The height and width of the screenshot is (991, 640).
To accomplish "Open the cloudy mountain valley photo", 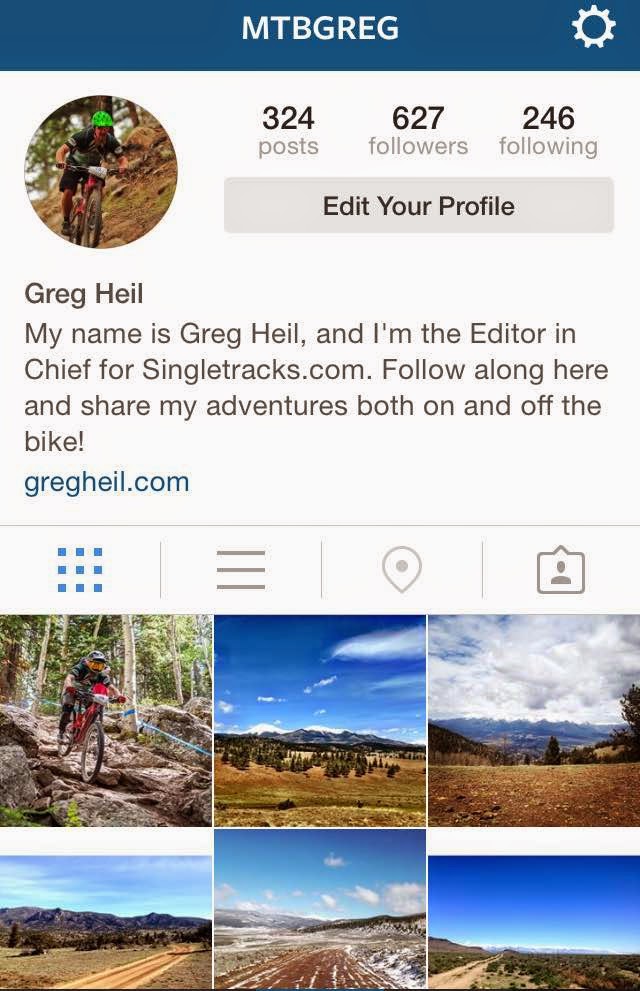I will (x=534, y=720).
